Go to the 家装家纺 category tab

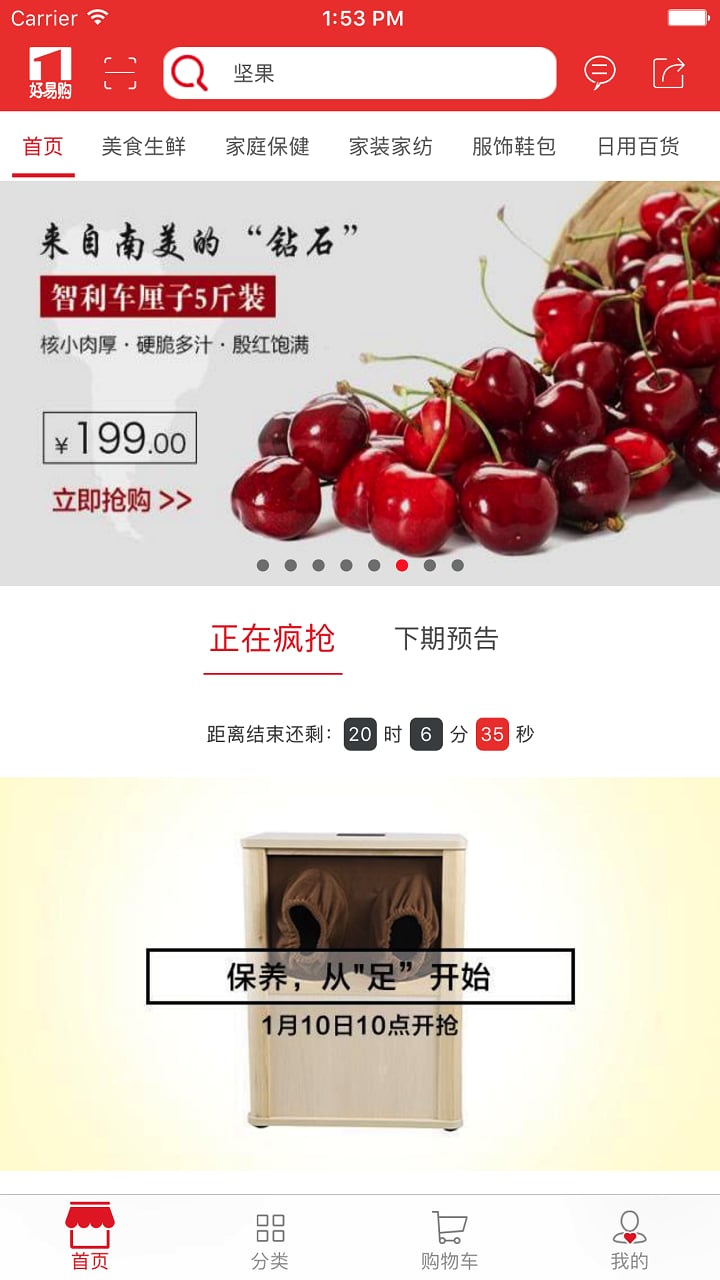click(390, 147)
